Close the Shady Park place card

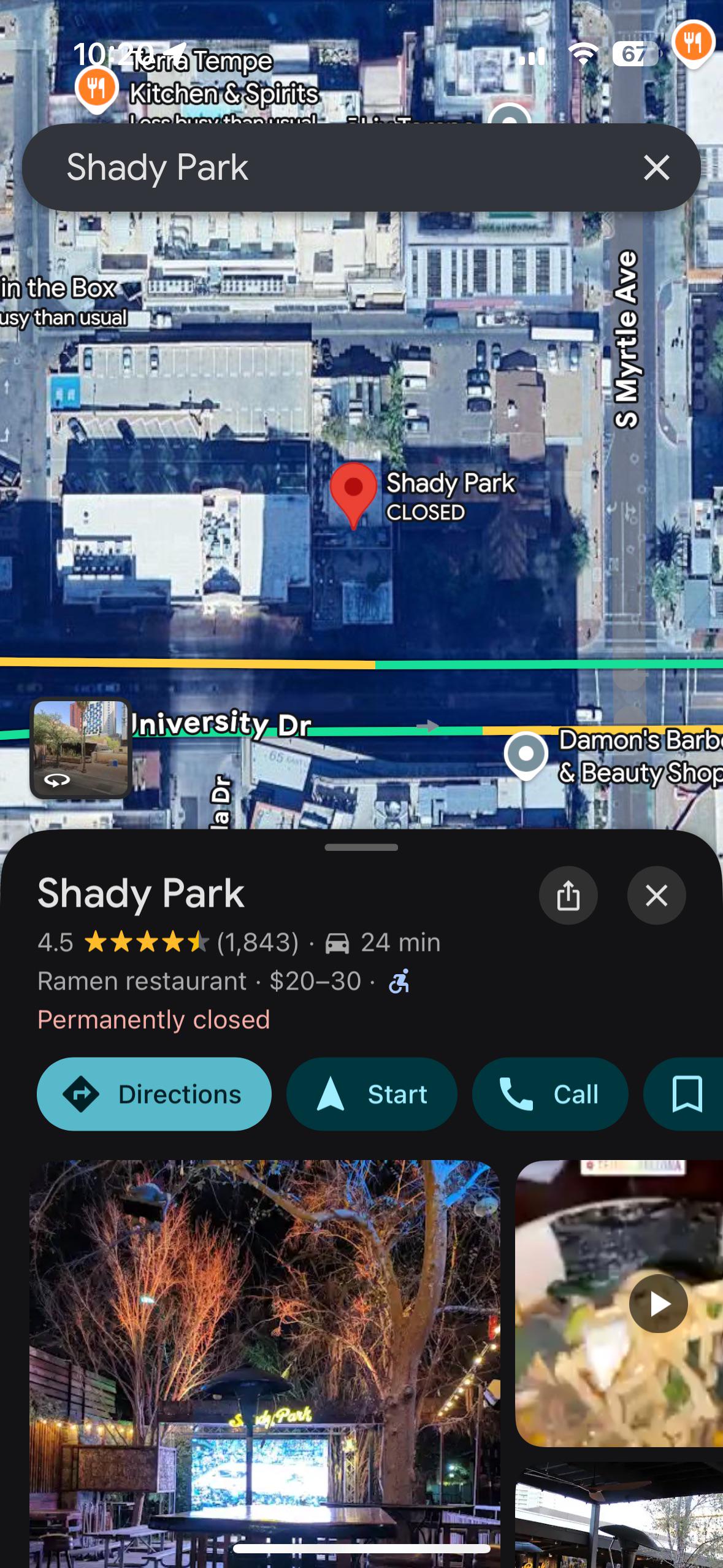click(x=656, y=895)
